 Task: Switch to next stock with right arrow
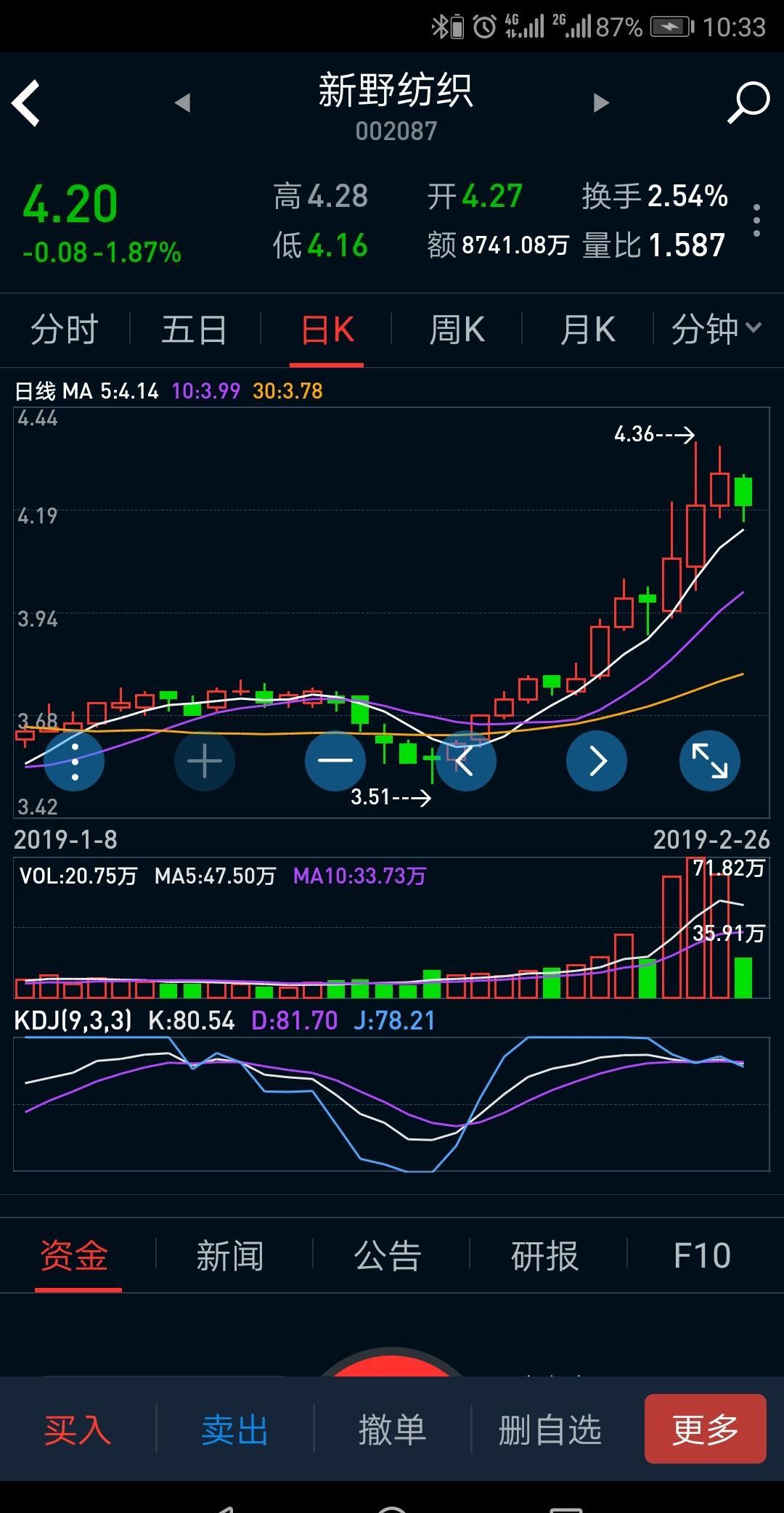point(600,103)
